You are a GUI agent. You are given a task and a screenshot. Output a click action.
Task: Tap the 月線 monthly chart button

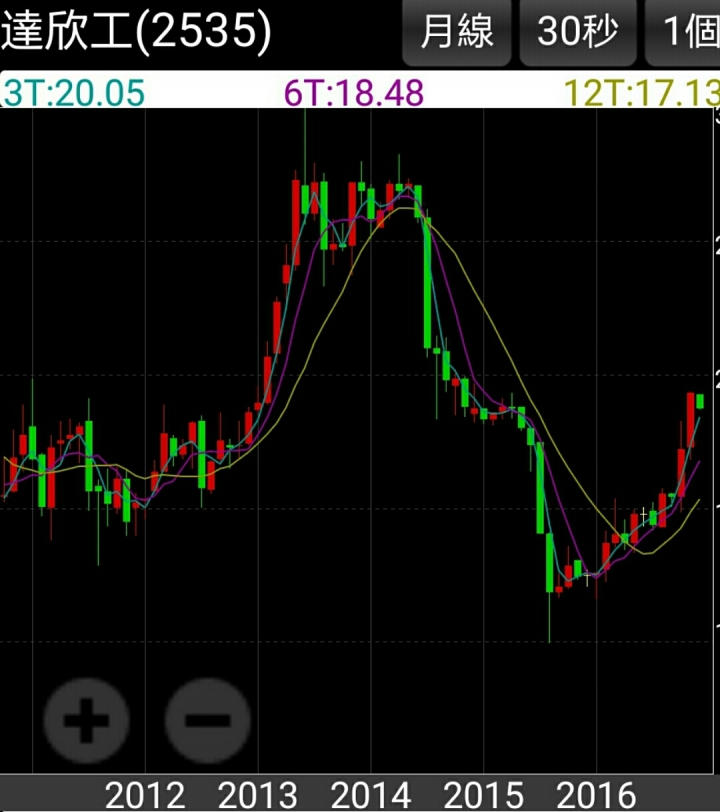tap(457, 32)
